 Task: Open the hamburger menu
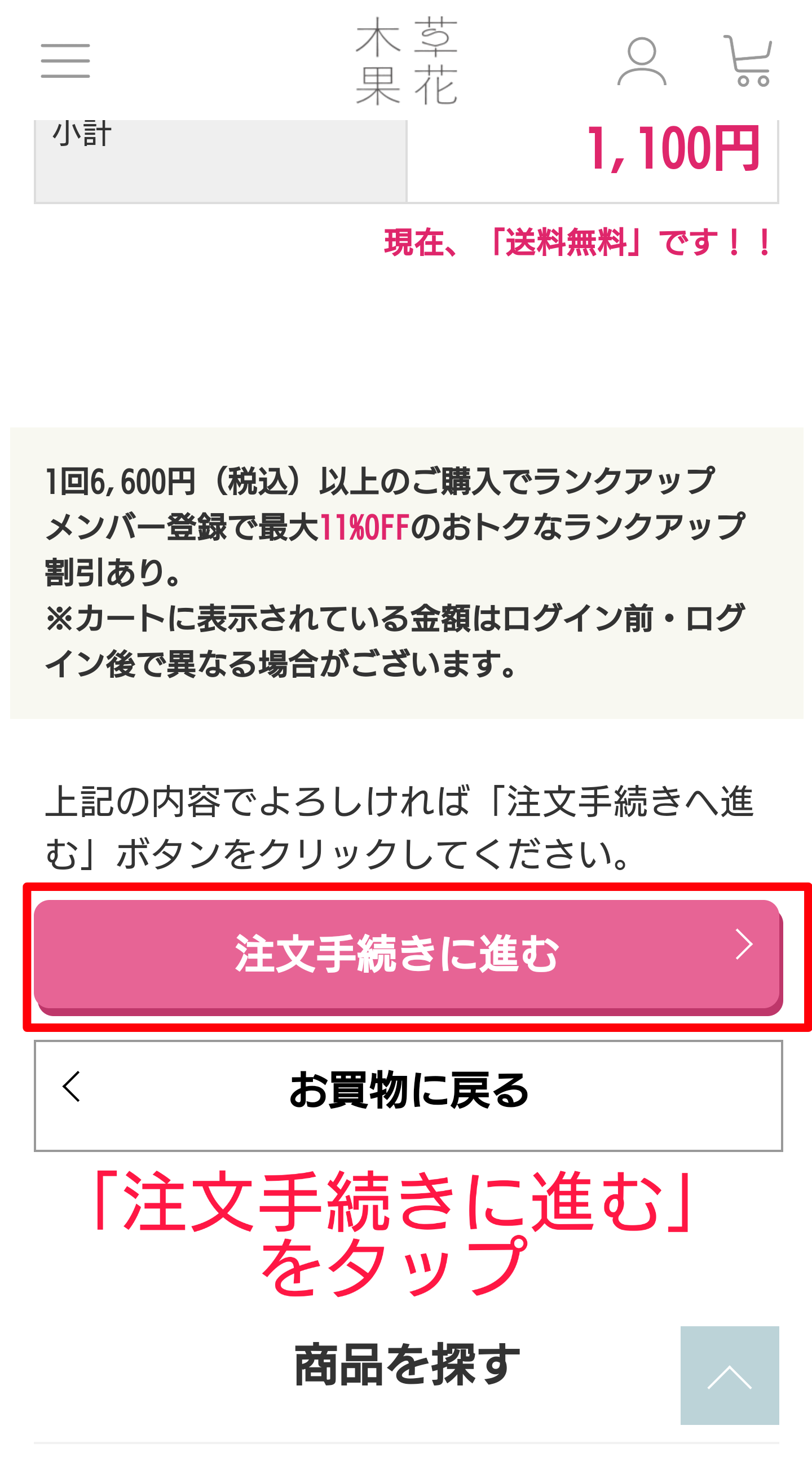click(65, 61)
